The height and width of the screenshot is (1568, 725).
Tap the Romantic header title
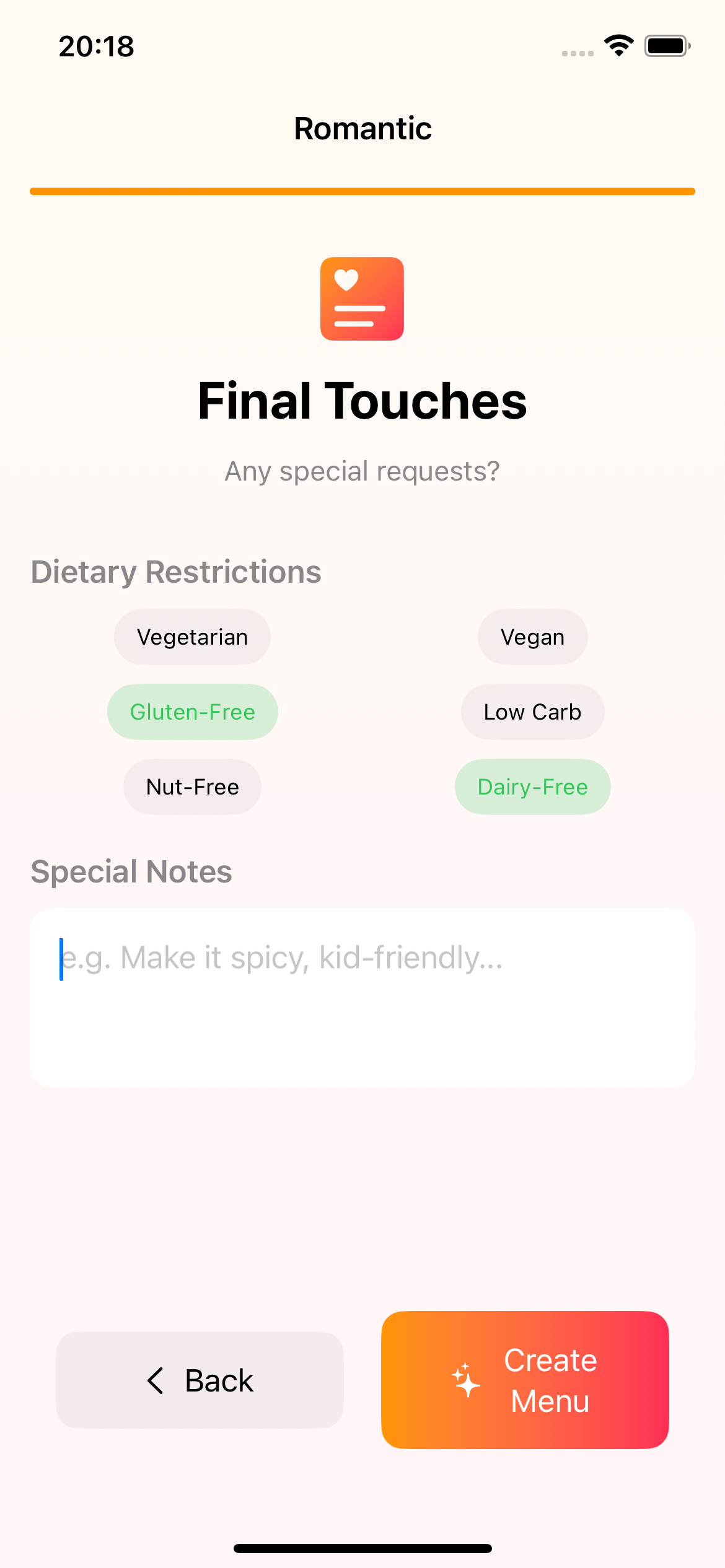(362, 128)
